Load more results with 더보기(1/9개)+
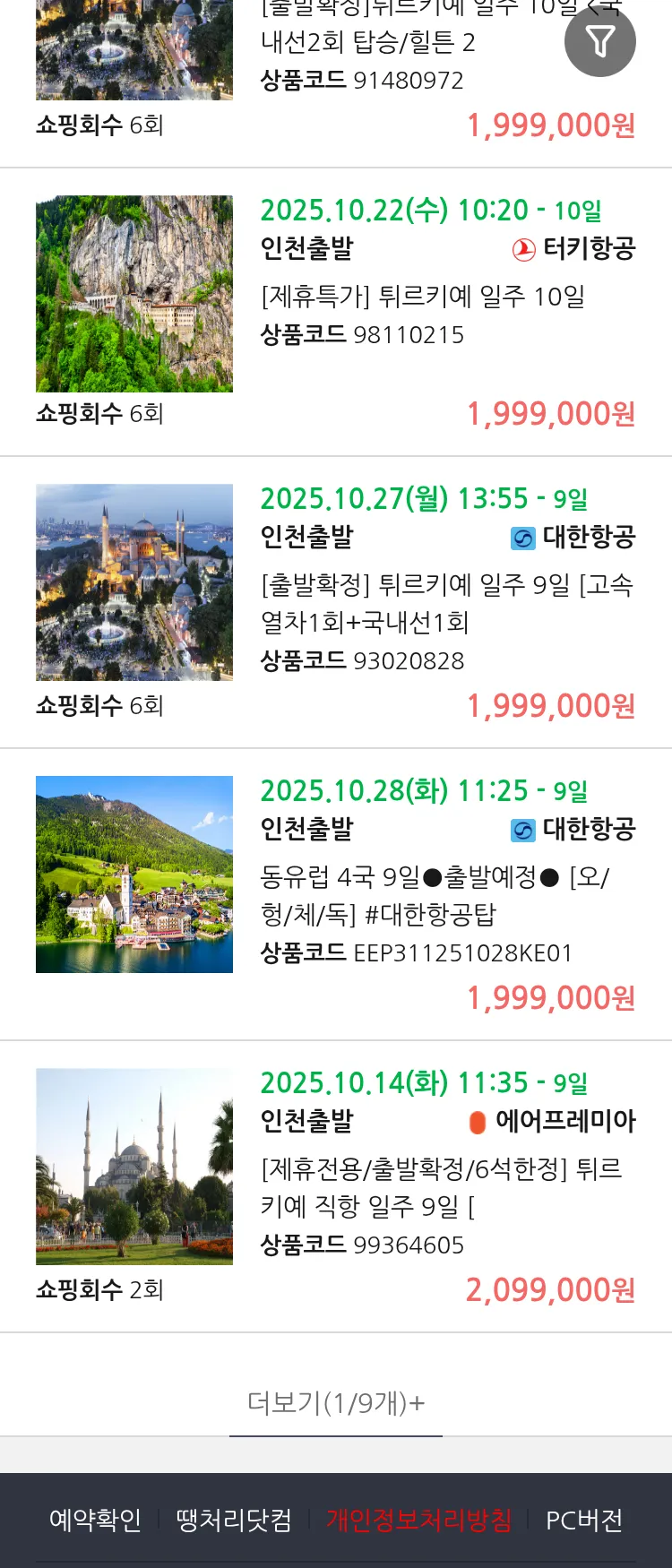 point(336,1402)
